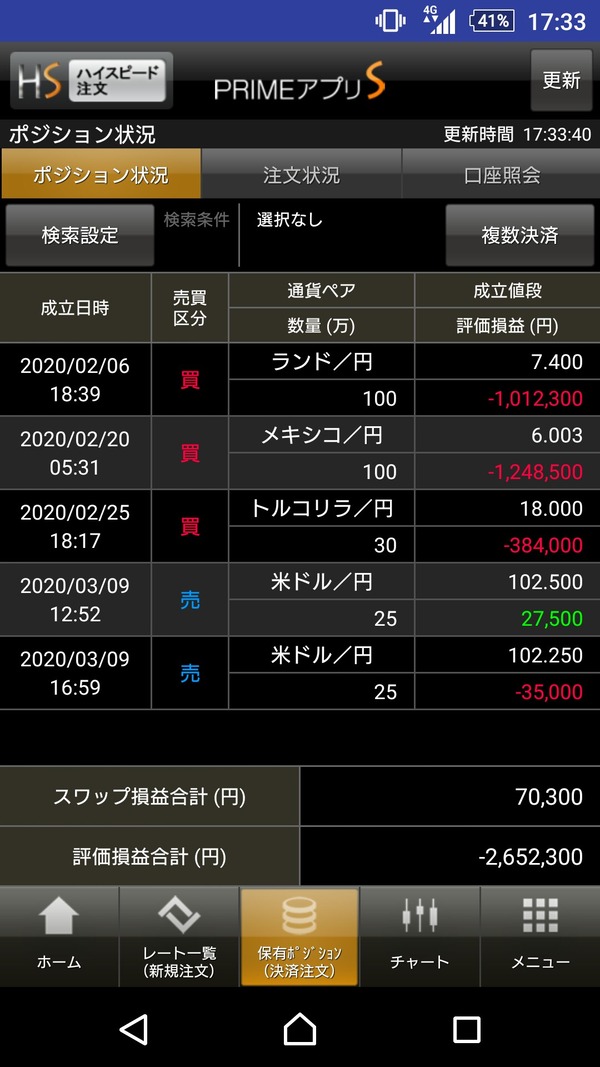Open レート一覧 (新規注文) tab
600x1067 pixels.
[180, 937]
